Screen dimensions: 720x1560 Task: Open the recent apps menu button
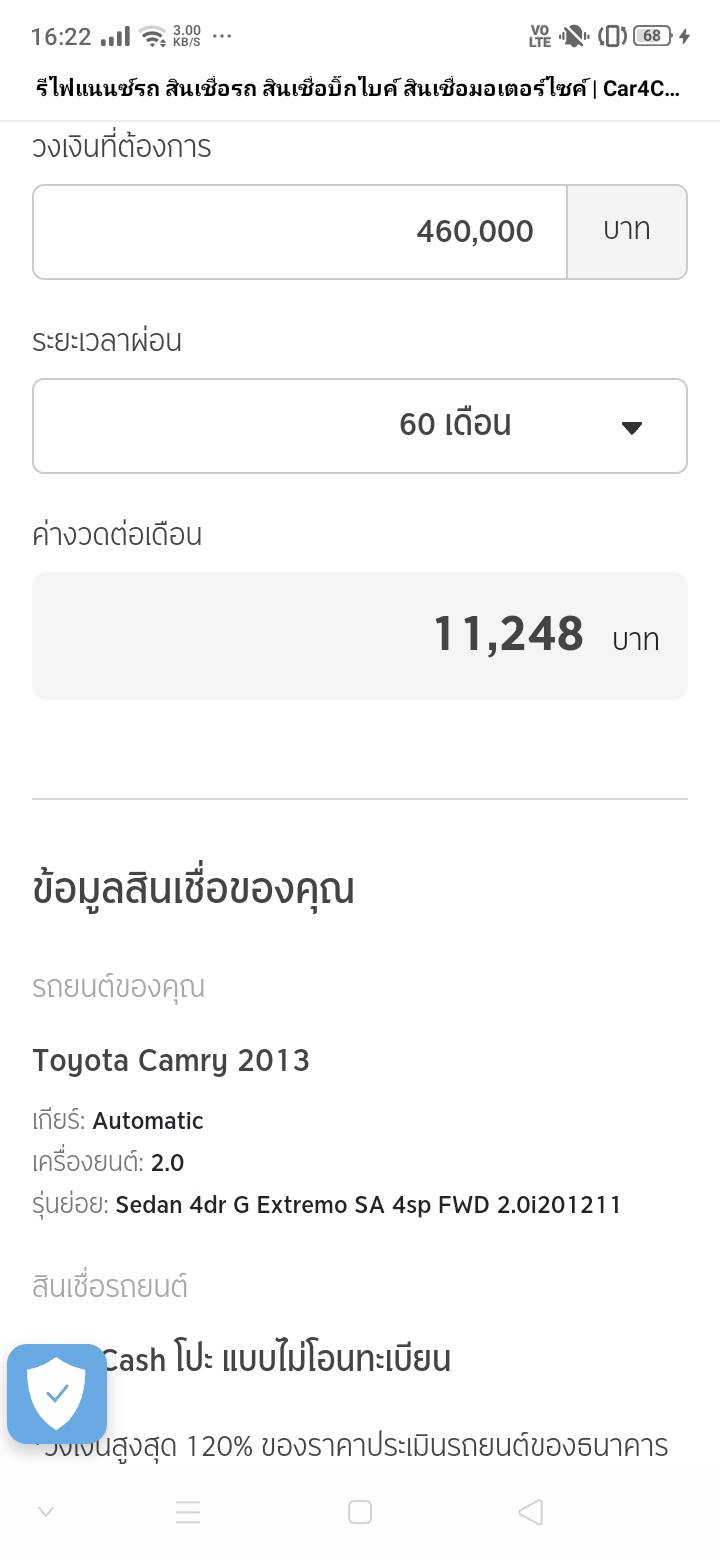tap(188, 1512)
